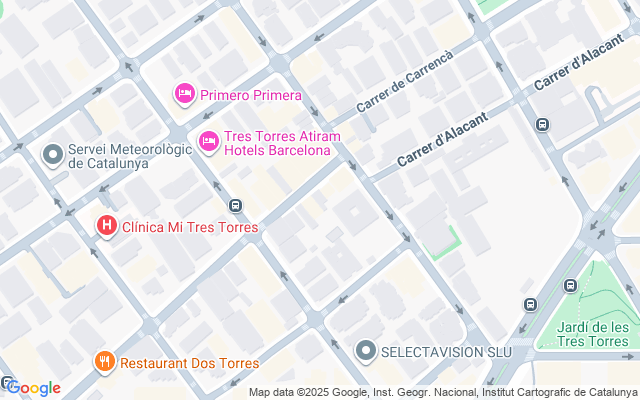Select Tres Torres Atiram Hotels Barcelona marker

(x=209, y=142)
